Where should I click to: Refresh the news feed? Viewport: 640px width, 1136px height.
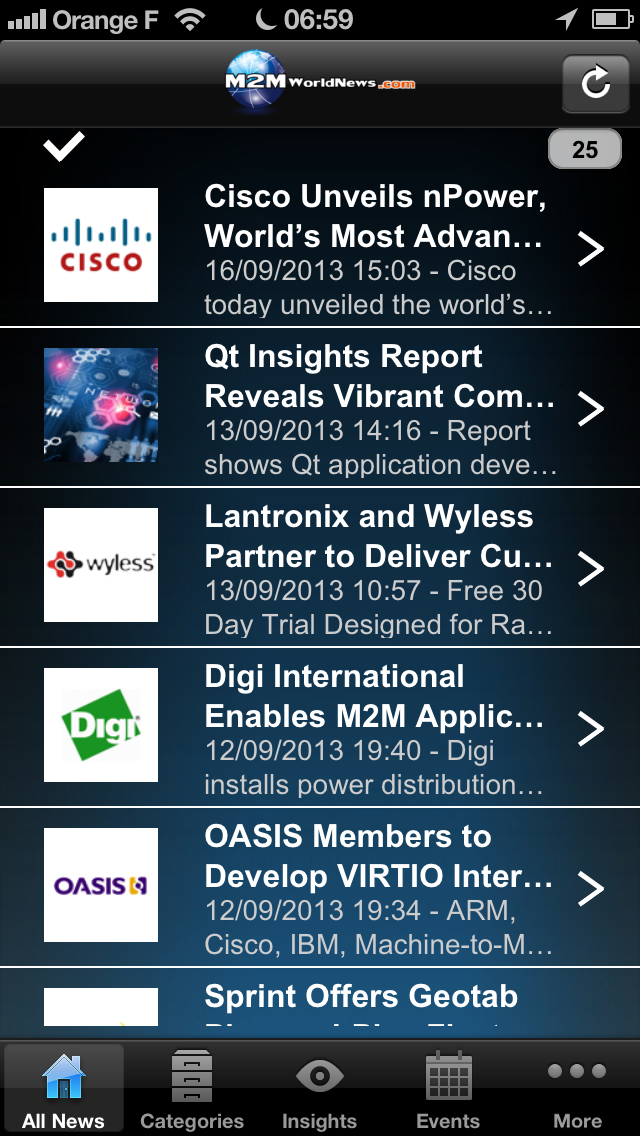[595, 83]
